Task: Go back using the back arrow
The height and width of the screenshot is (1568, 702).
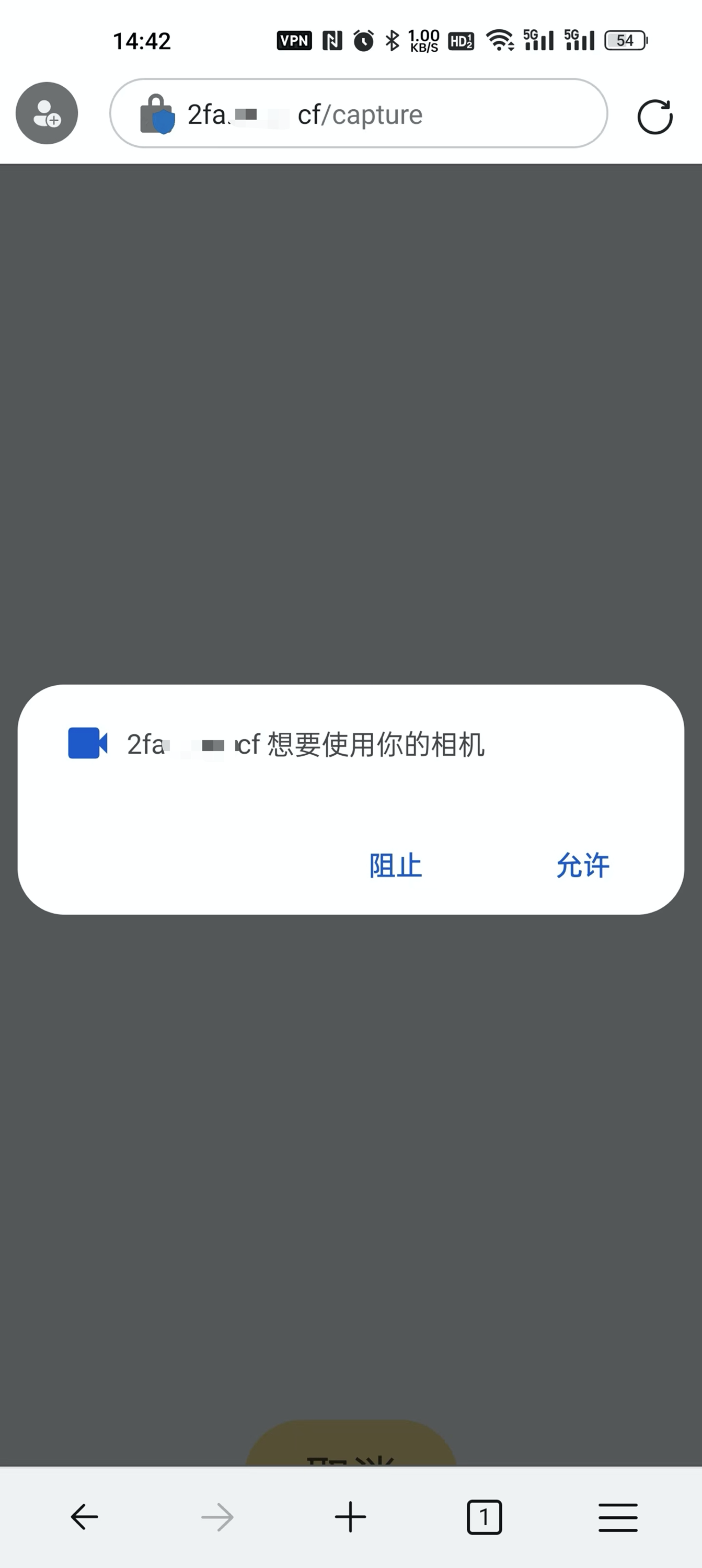Action: [x=85, y=1516]
